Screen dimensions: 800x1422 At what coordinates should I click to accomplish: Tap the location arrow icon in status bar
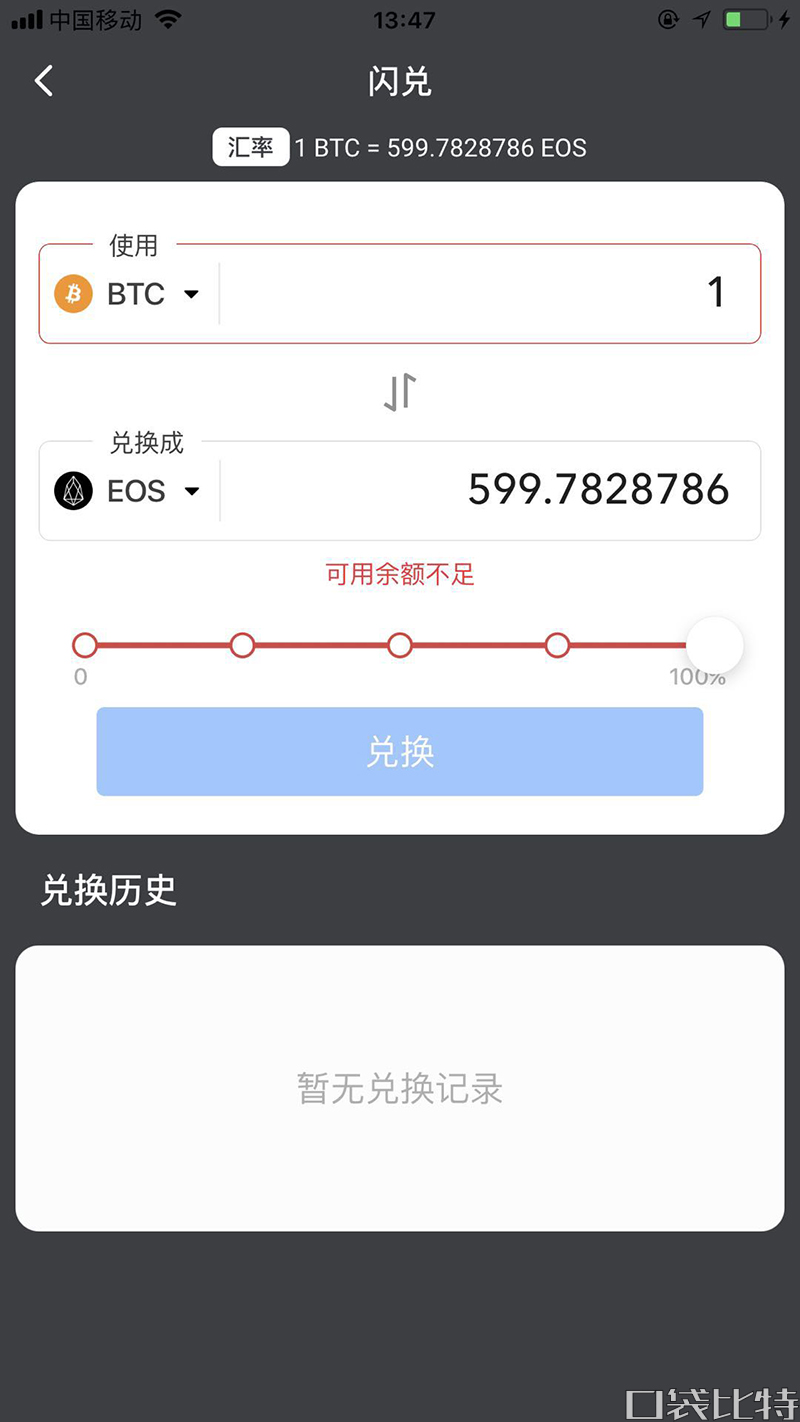coord(702,18)
